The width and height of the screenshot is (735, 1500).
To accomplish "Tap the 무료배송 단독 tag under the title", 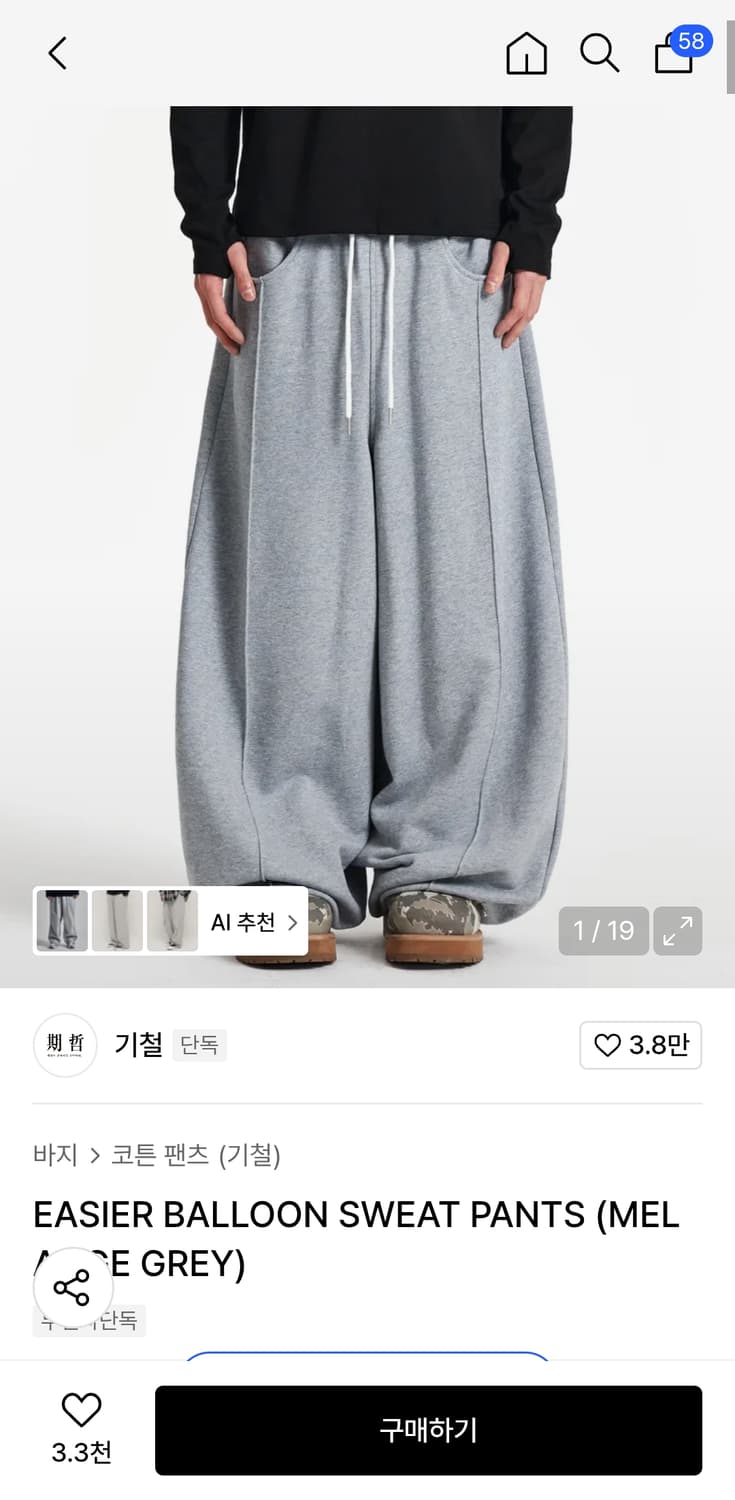I will click(89, 1321).
